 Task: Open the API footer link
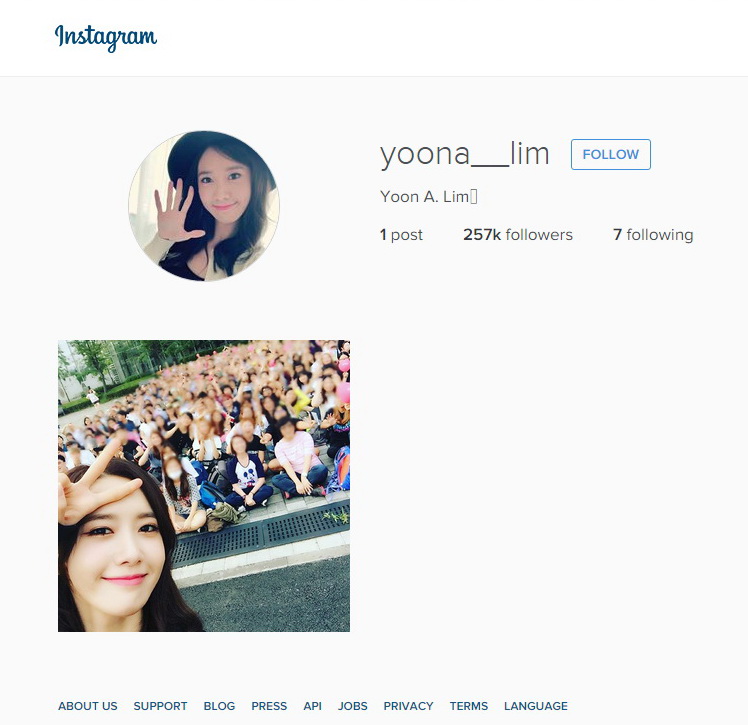pyautogui.click(x=312, y=706)
